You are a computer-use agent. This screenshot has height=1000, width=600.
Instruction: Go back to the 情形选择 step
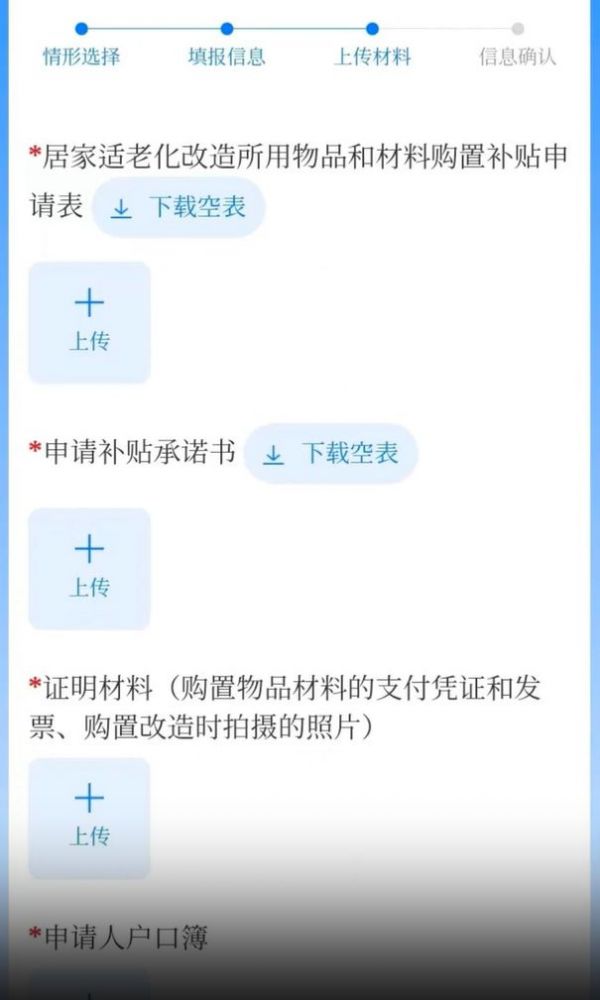(81, 45)
